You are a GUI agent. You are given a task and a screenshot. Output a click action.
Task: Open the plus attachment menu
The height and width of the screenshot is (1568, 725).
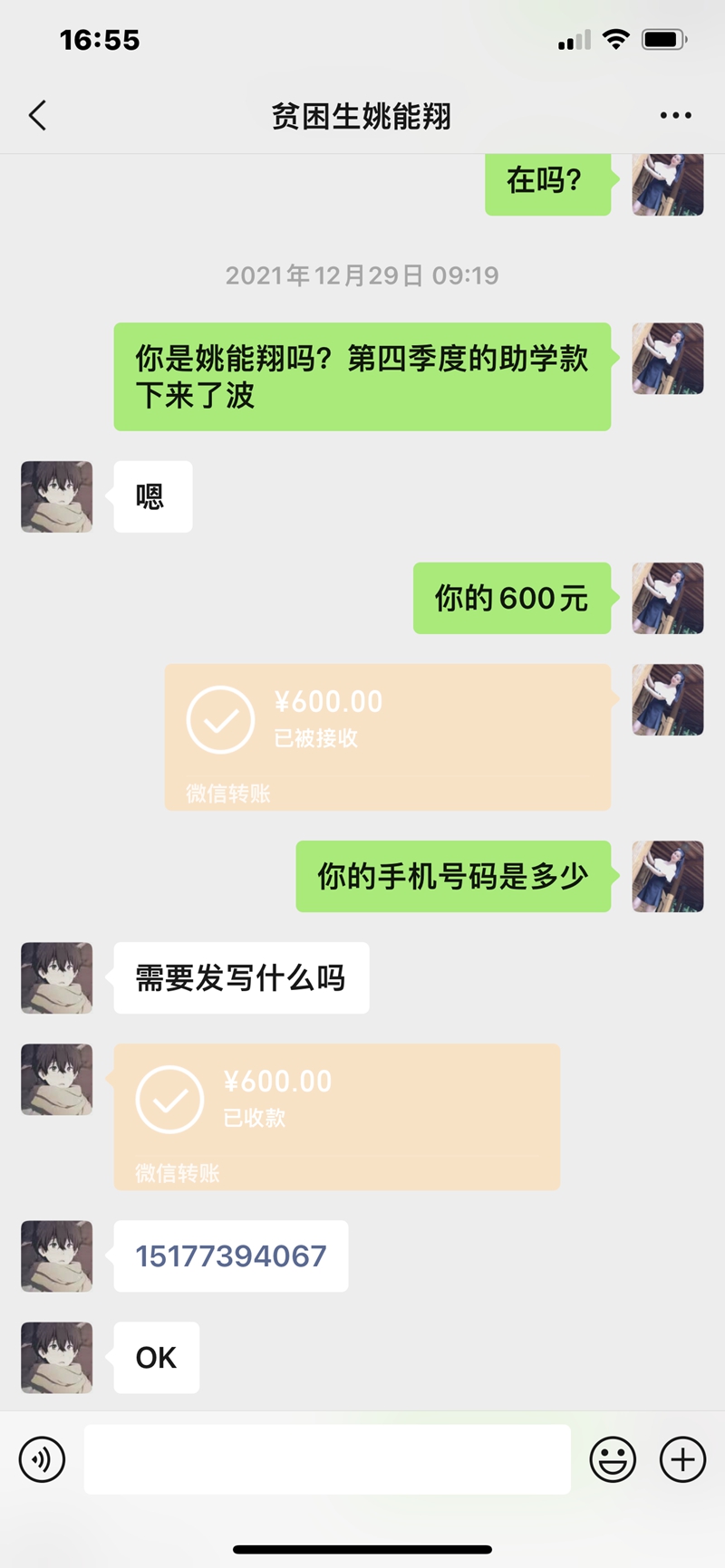pos(682,1459)
